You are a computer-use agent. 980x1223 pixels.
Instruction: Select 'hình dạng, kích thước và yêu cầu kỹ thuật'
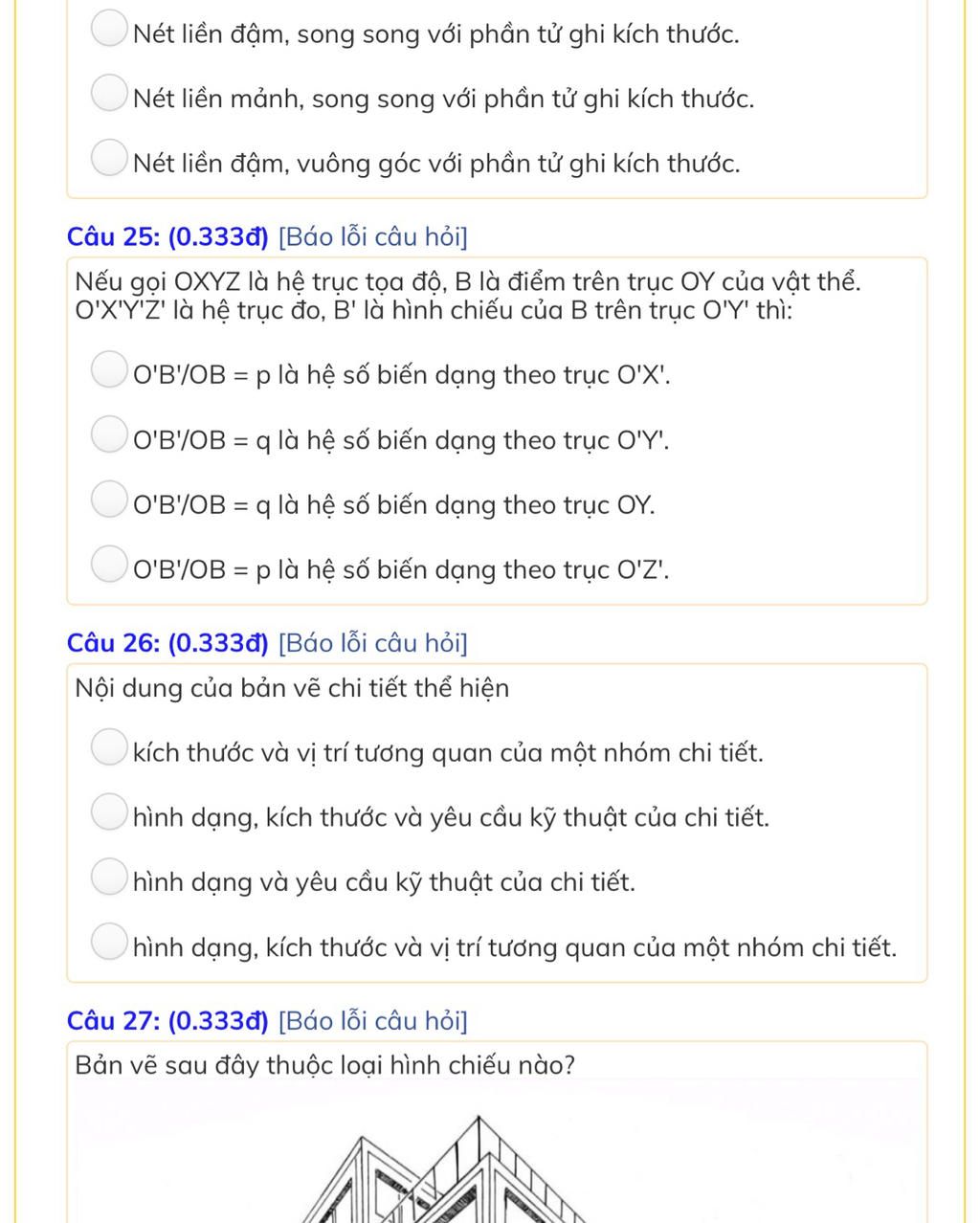(x=109, y=812)
